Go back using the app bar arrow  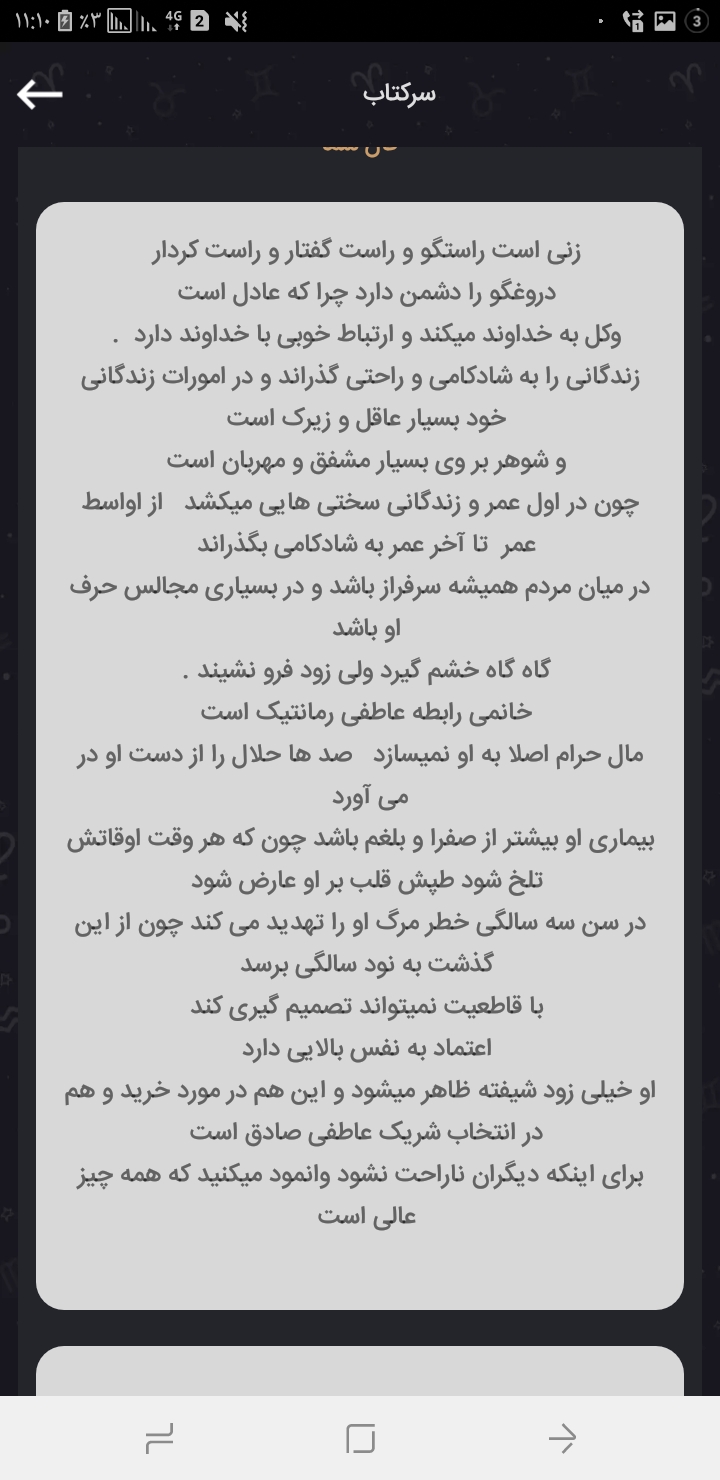point(40,94)
